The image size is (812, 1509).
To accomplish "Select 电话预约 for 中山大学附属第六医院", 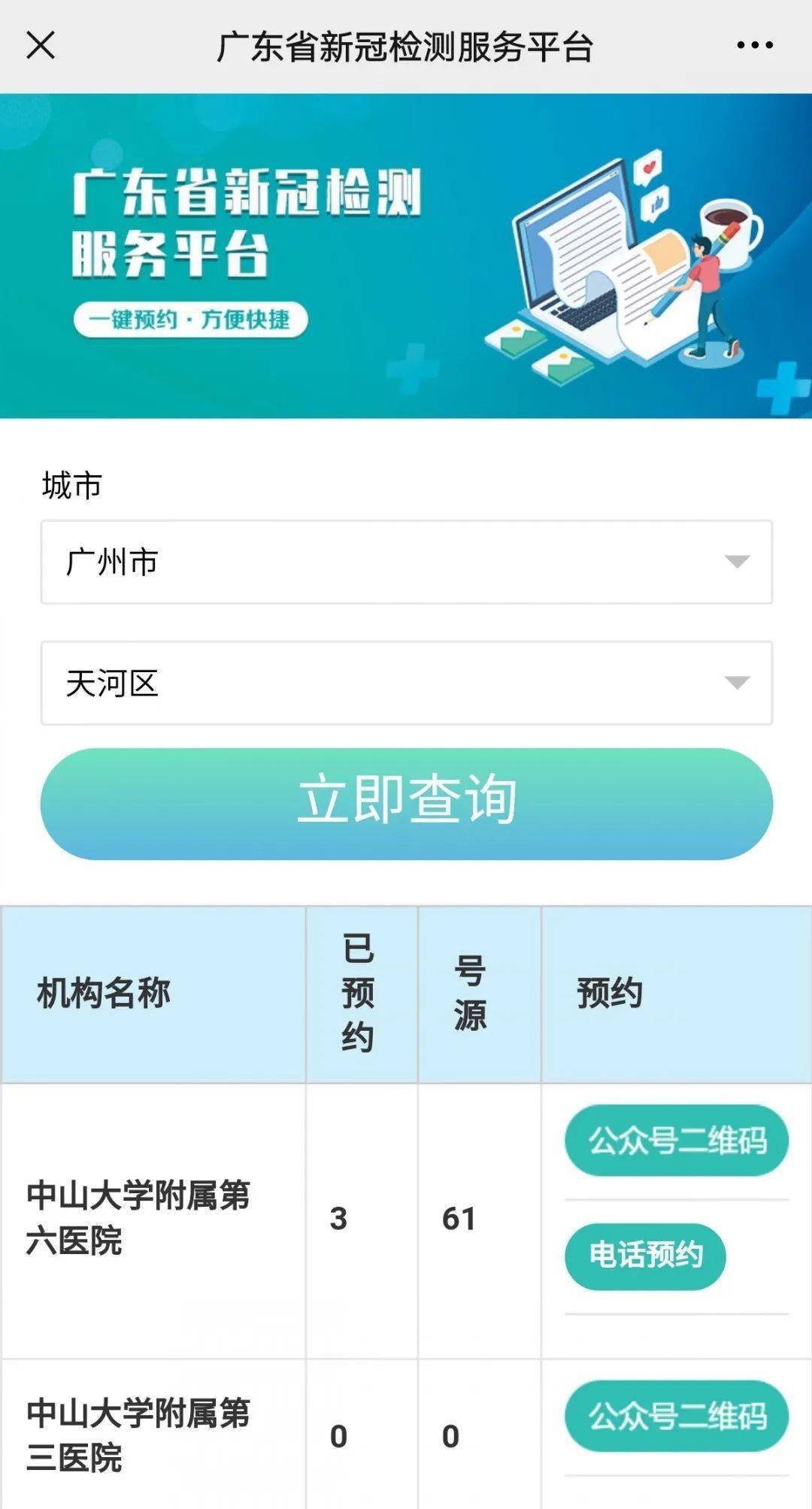I will click(645, 1255).
